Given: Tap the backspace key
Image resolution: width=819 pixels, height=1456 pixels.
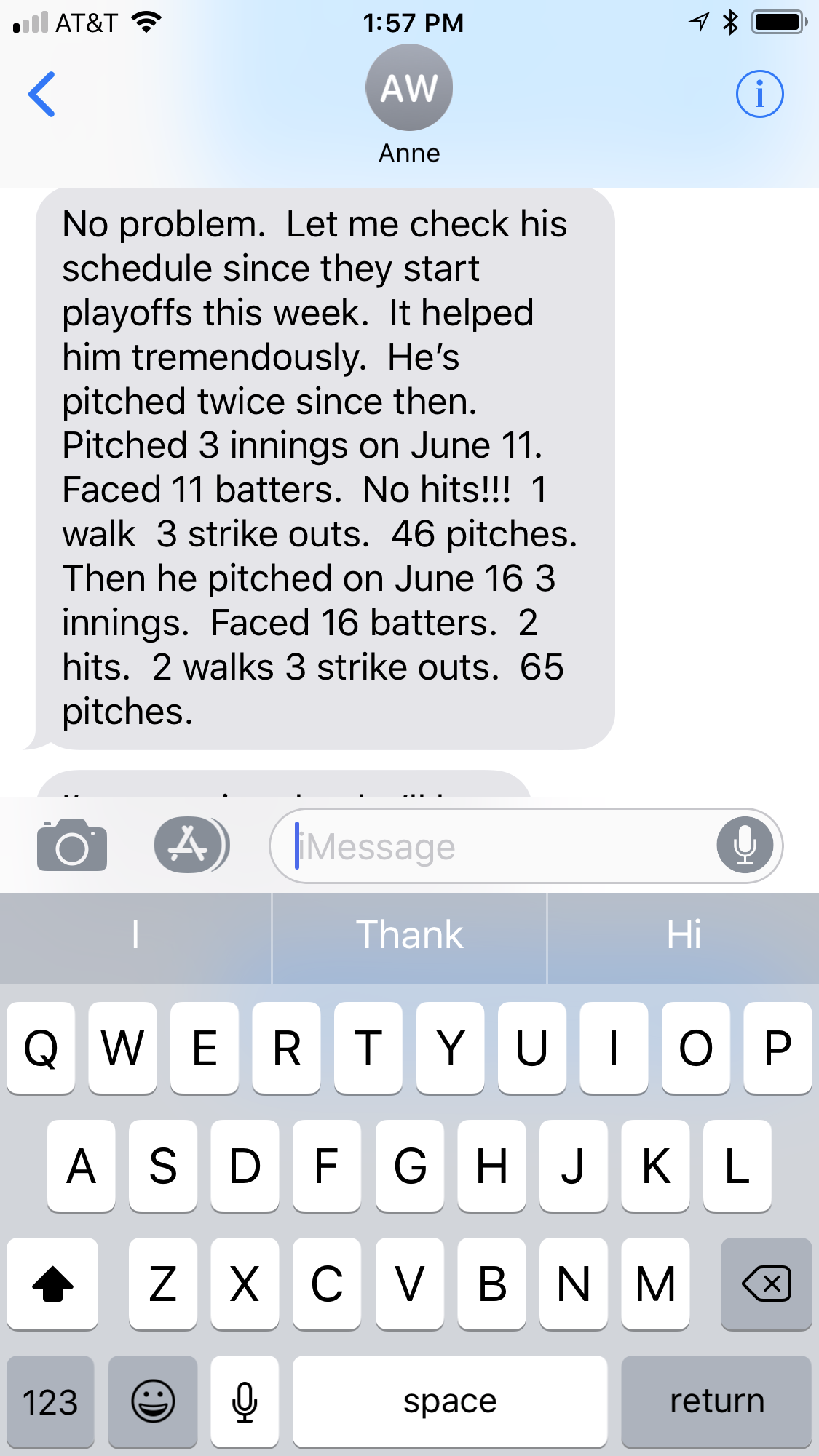Looking at the screenshot, I should 766,1284.
